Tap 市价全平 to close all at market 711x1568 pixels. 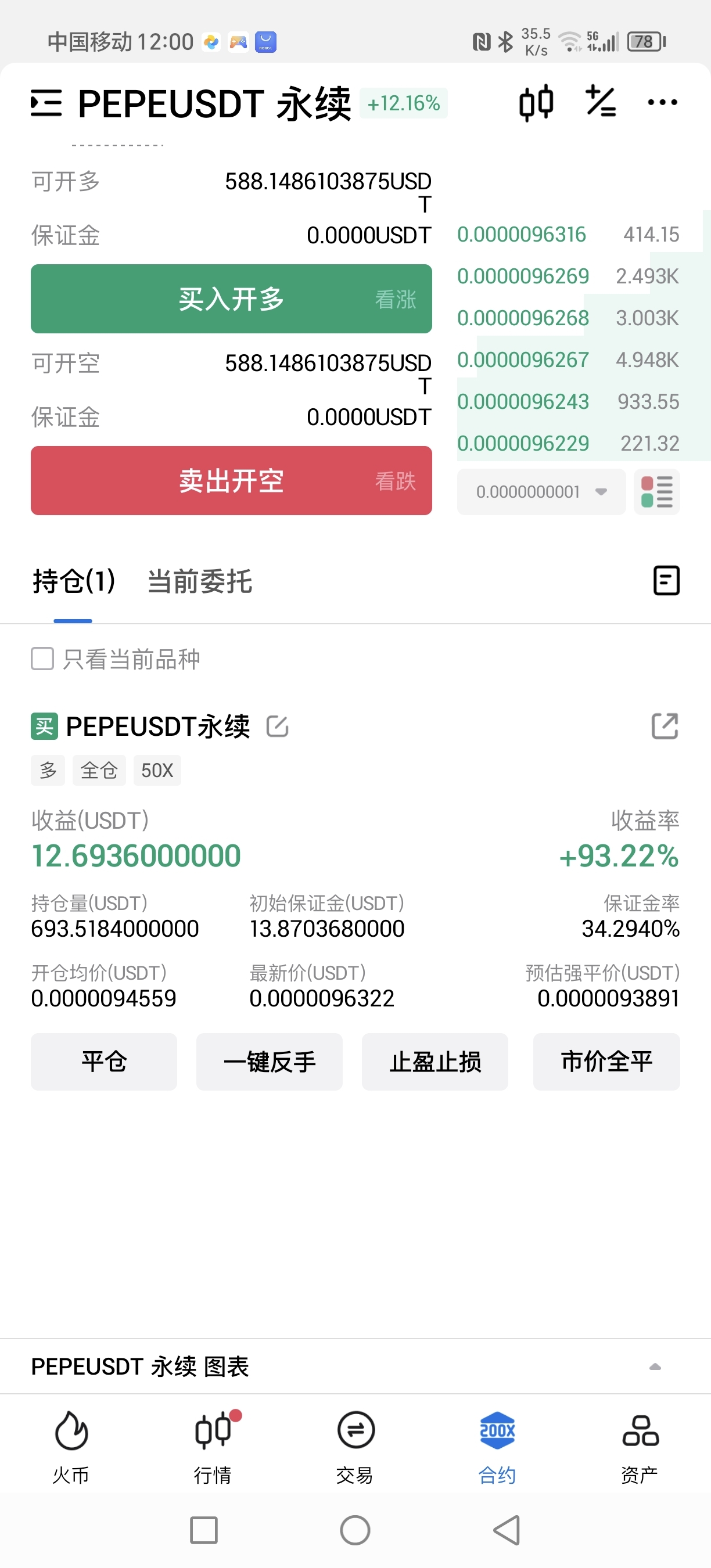pyautogui.click(x=606, y=1062)
